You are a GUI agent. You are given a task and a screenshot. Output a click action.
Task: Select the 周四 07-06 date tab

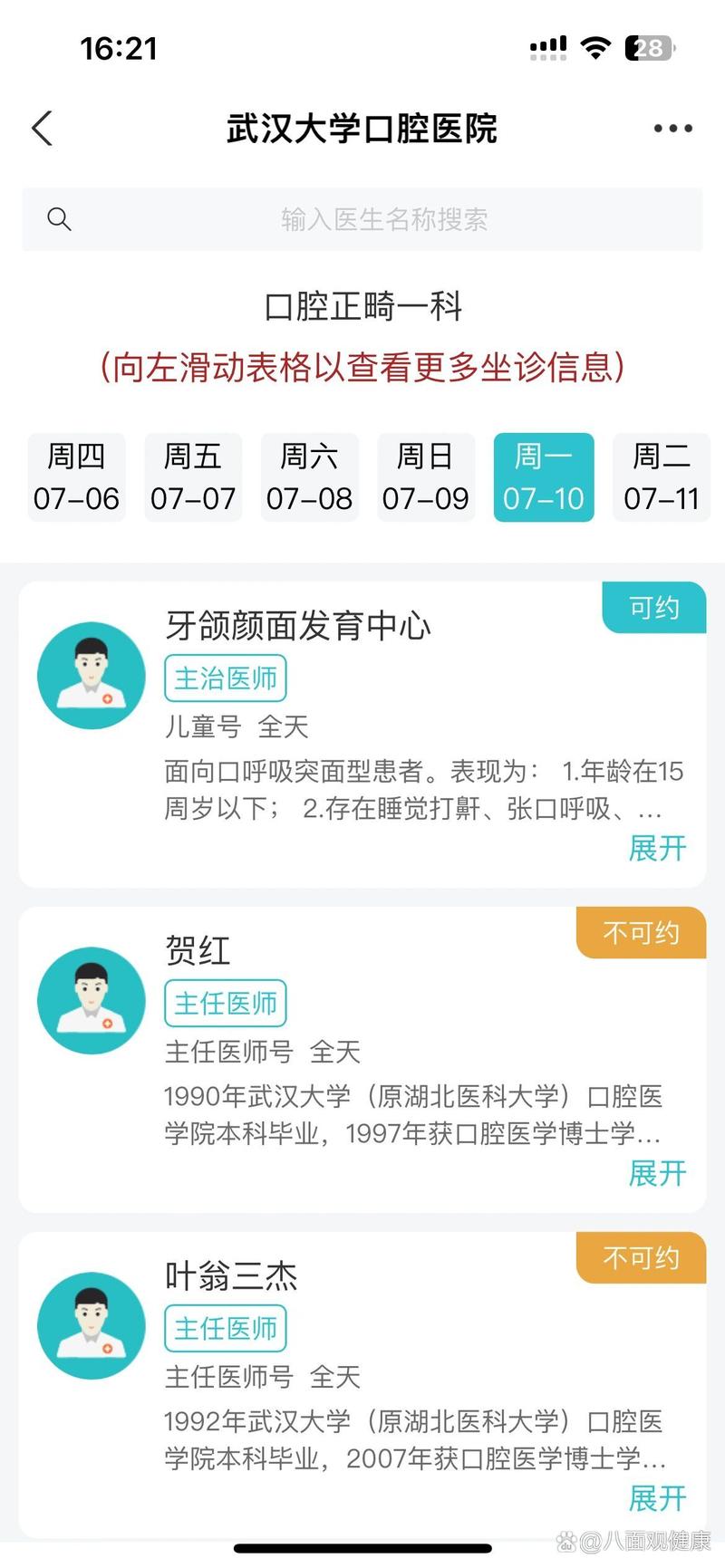tap(76, 477)
